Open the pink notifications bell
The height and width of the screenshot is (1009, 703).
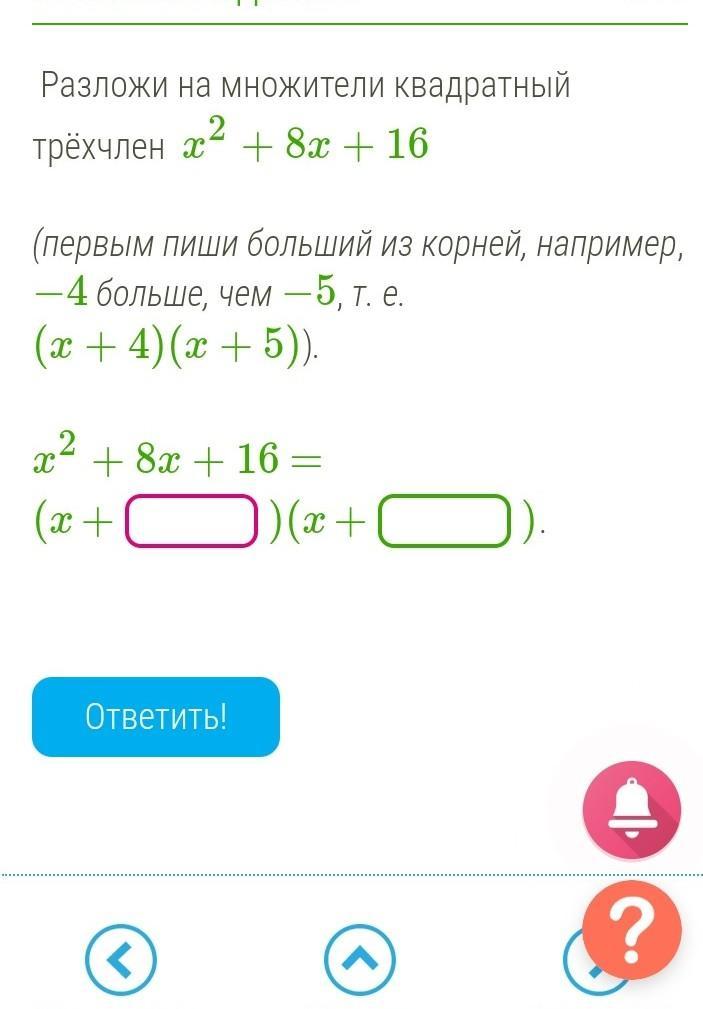click(x=632, y=810)
